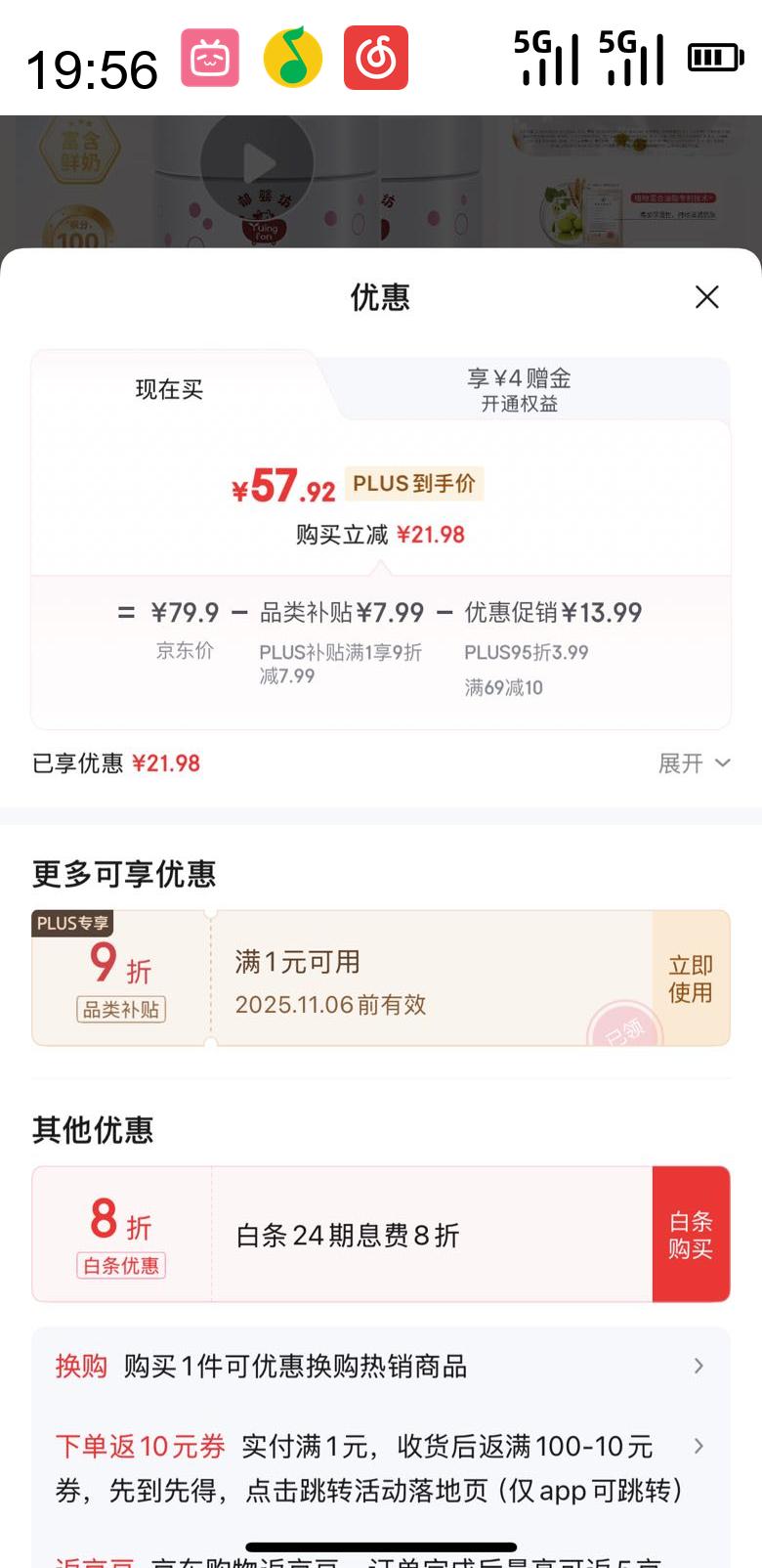The width and height of the screenshot is (762, 1568).
Task: Open the NetEase Cloud Music icon
Action: [376, 57]
